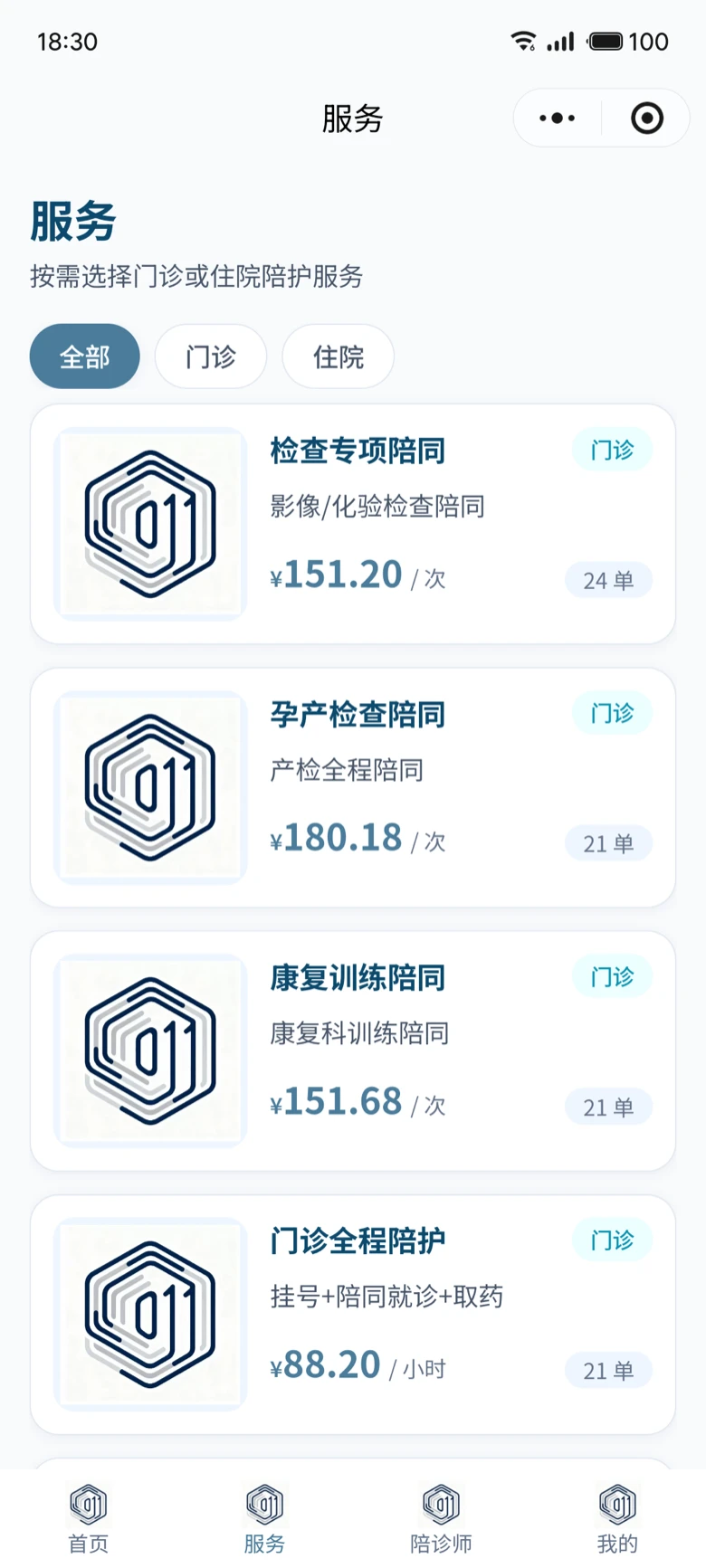706x1568 pixels.
Task: Open the 检查专项陪同 service card
Action: click(353, 524)
